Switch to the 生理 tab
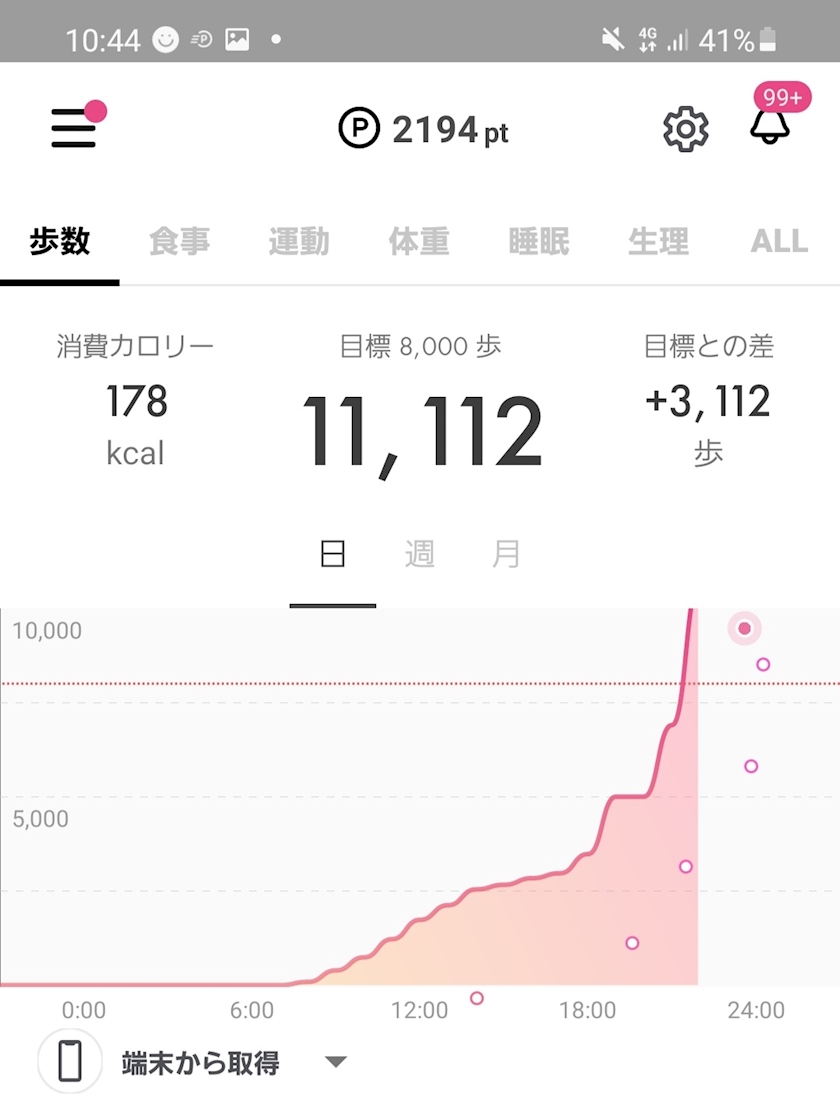The width and height of the screenshot is (840, 1120). 659,241
